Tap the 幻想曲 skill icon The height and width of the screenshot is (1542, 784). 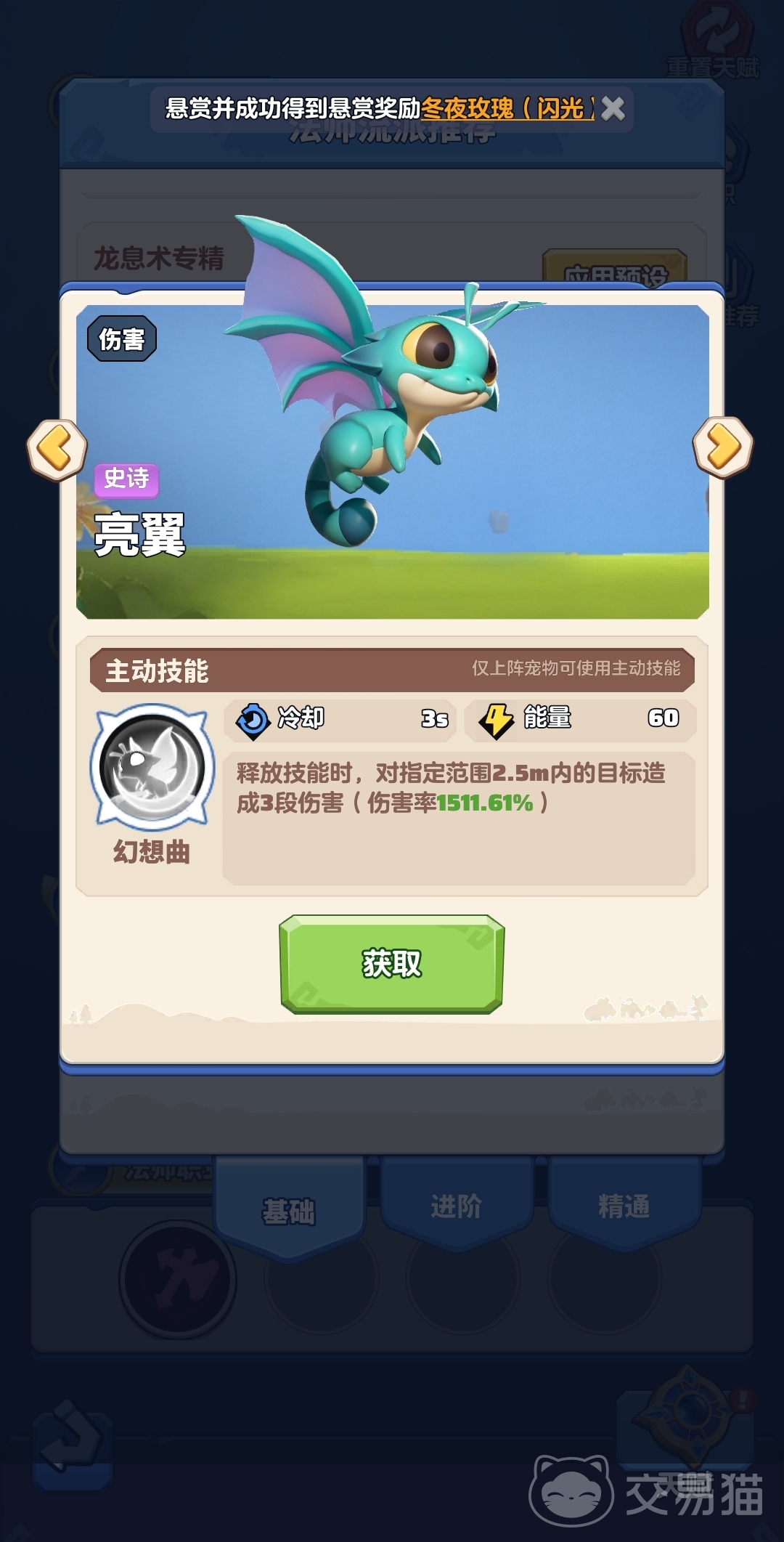(152, 768)
